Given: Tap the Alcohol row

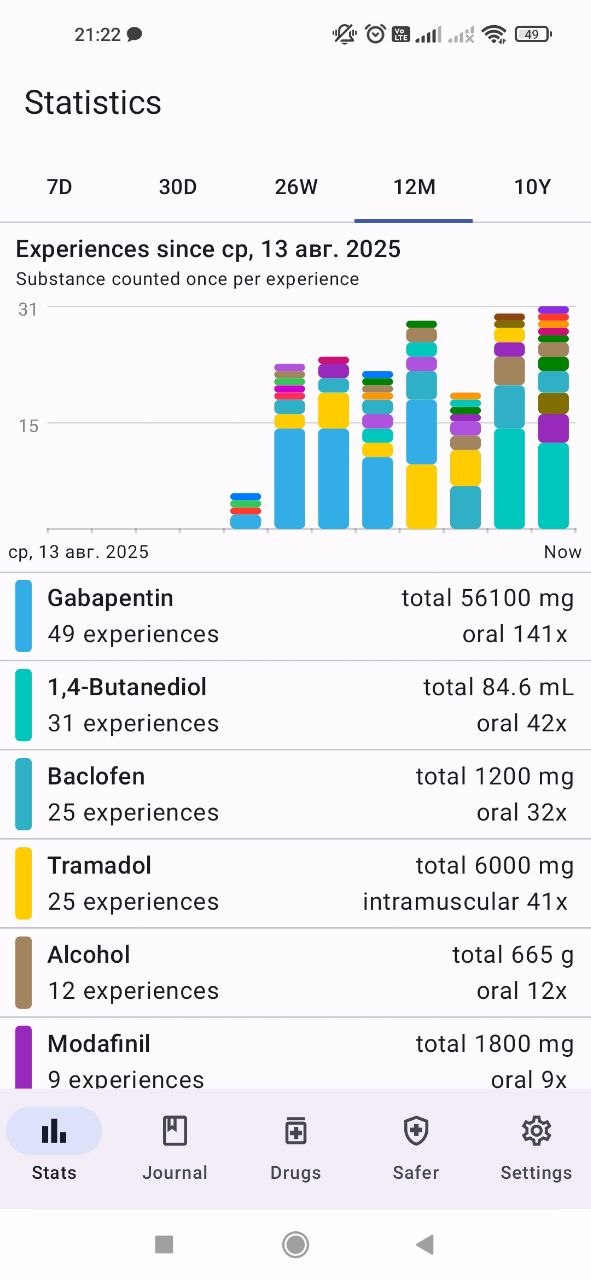Looking at the screenshot, I should [x=295, y=972].
